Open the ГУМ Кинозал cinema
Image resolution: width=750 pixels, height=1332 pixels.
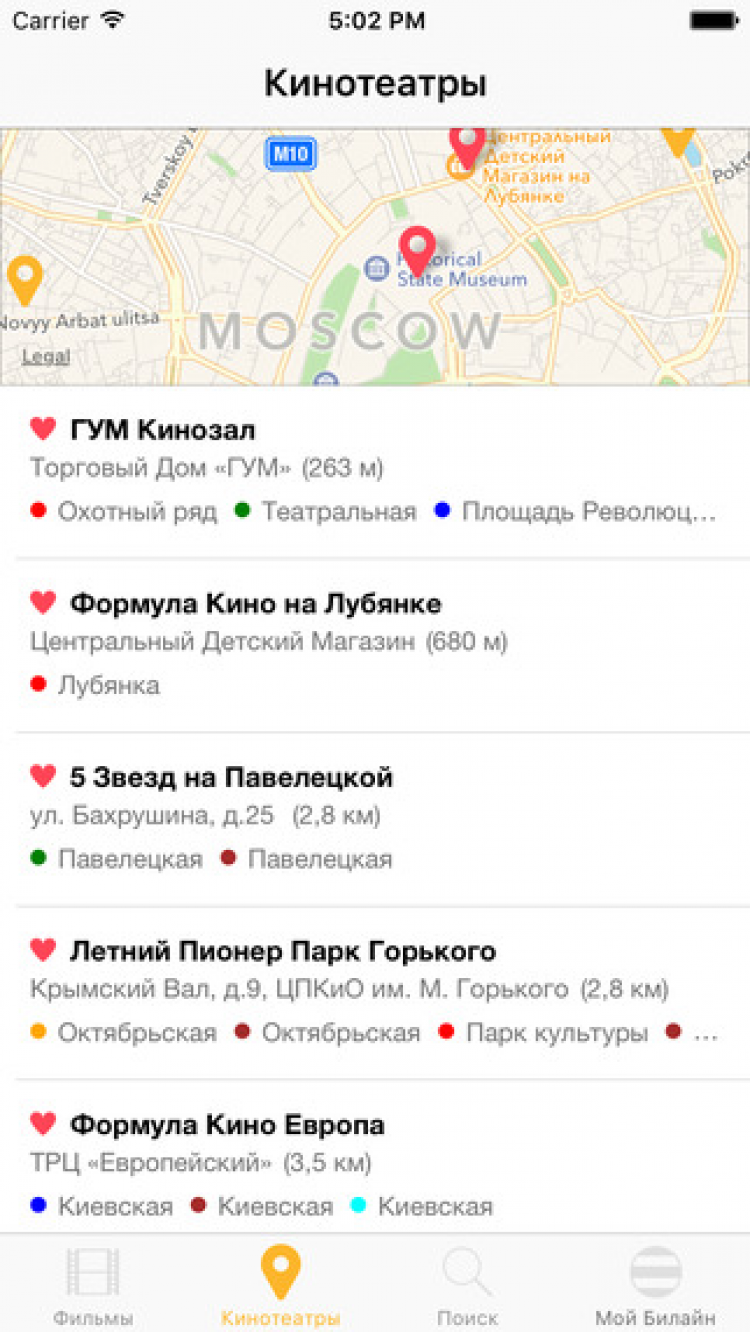pos(375,470)
